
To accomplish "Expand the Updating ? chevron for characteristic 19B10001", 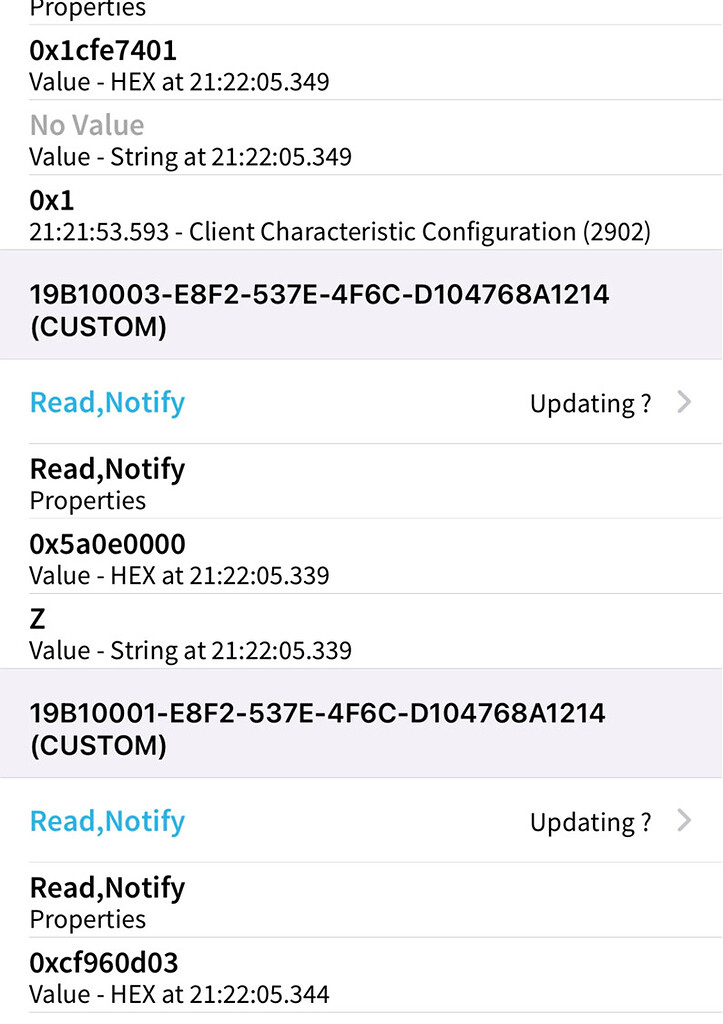I will pyautogui.click(x=685, y=821).
